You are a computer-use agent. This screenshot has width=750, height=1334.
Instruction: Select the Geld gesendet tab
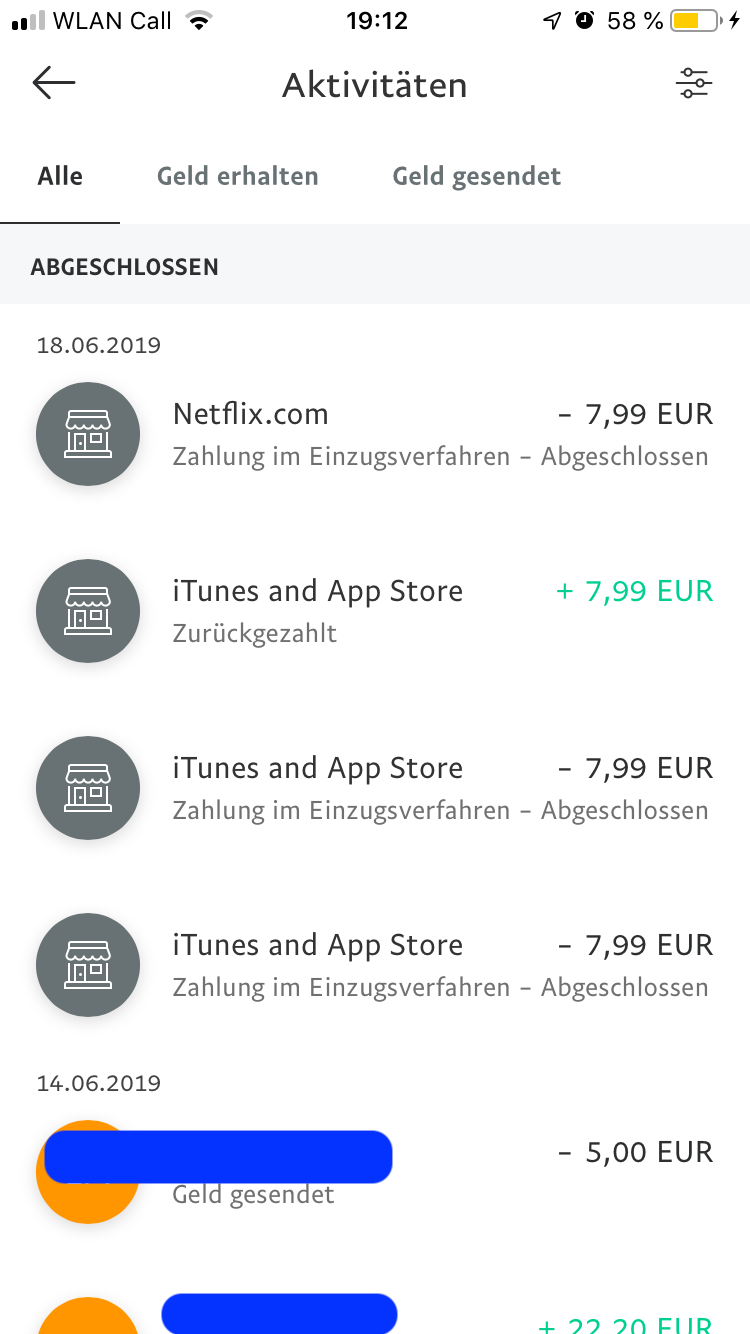pos(476,177)
